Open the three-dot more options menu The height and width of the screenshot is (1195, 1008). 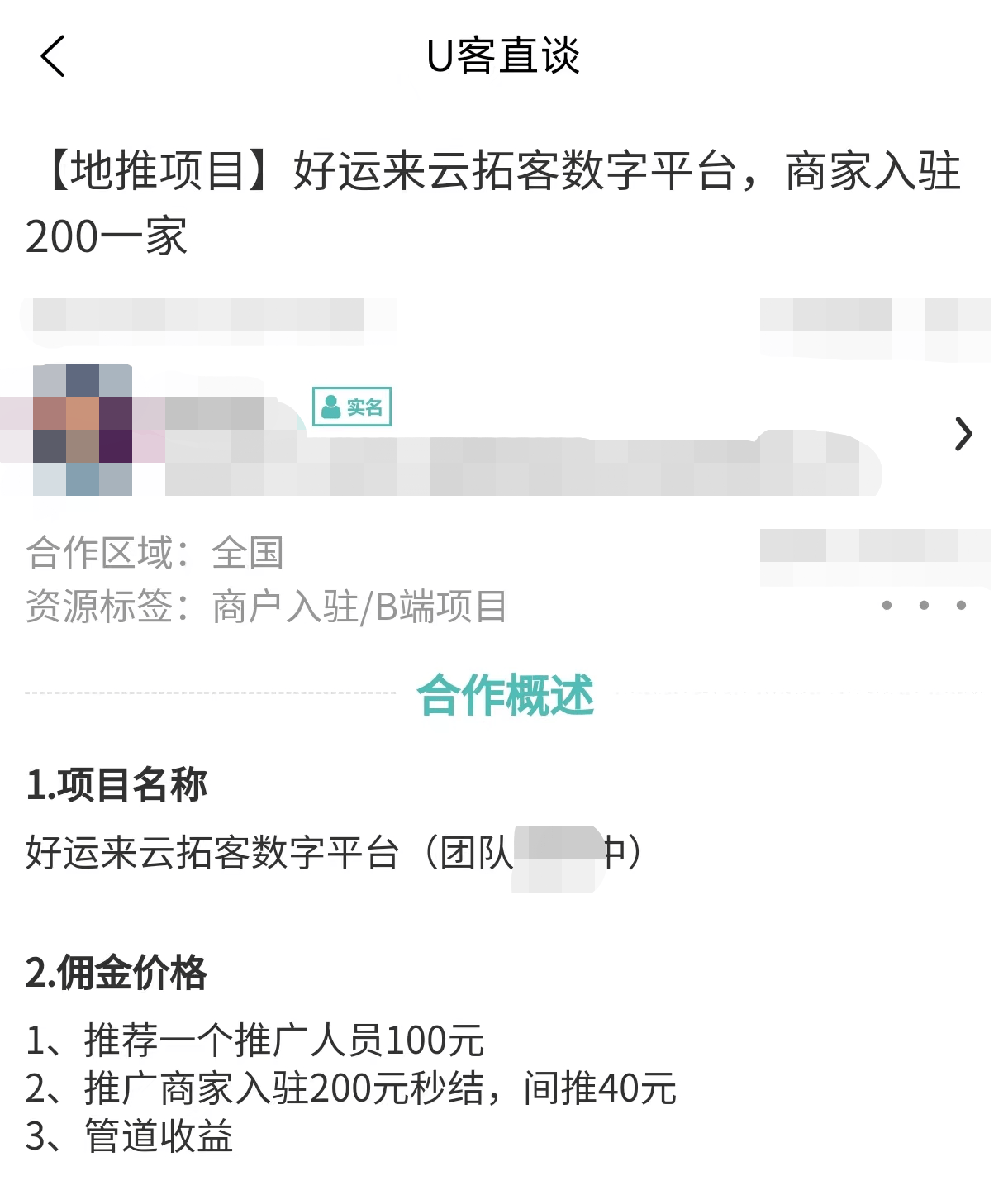[924, 606]
